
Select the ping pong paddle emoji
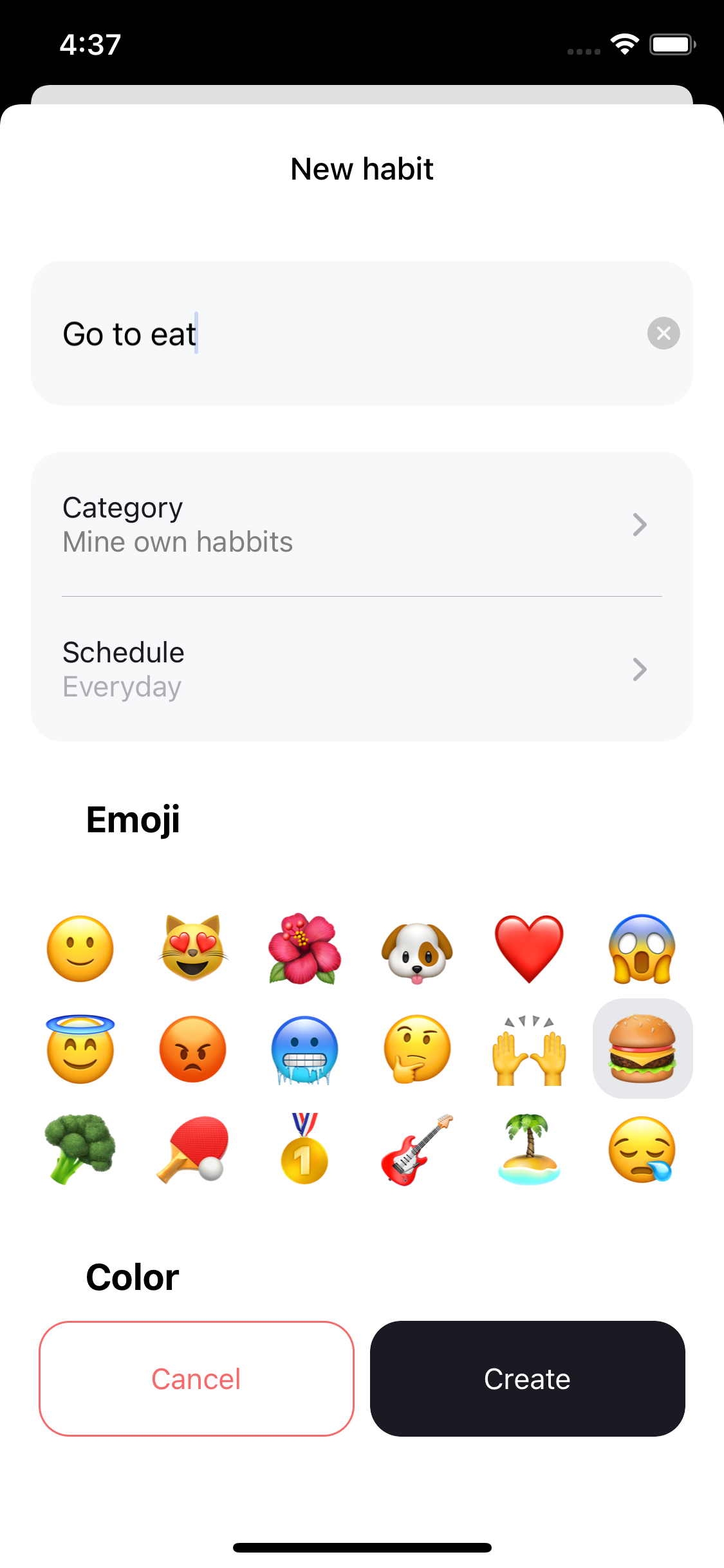[x=192, y=1150]
